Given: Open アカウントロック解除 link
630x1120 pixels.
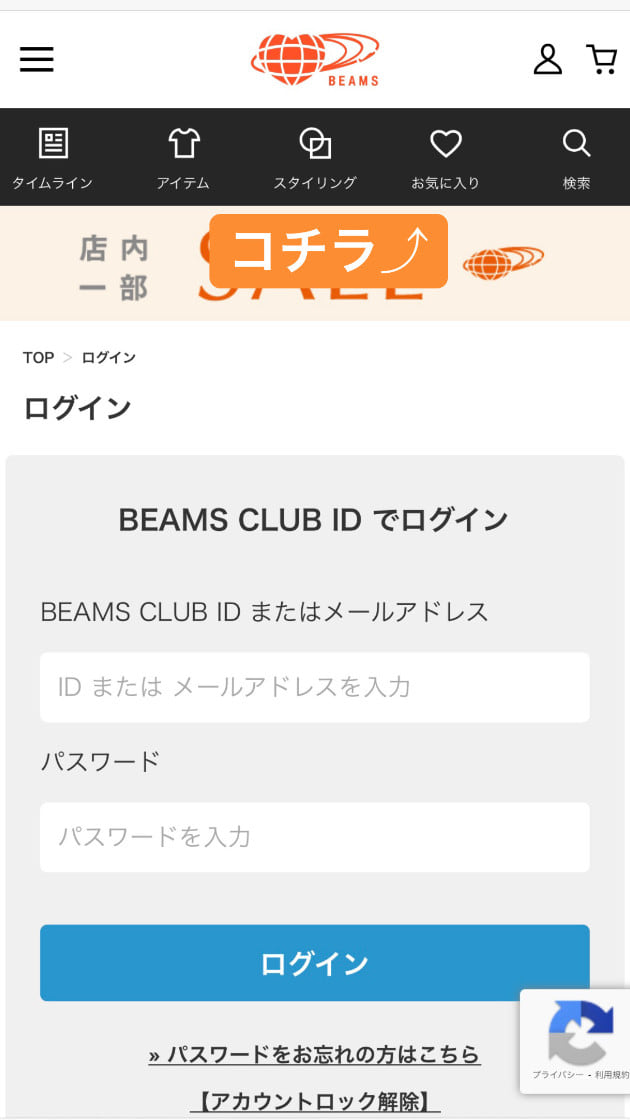Looking at the screenshot, I should pos(314,1102).
